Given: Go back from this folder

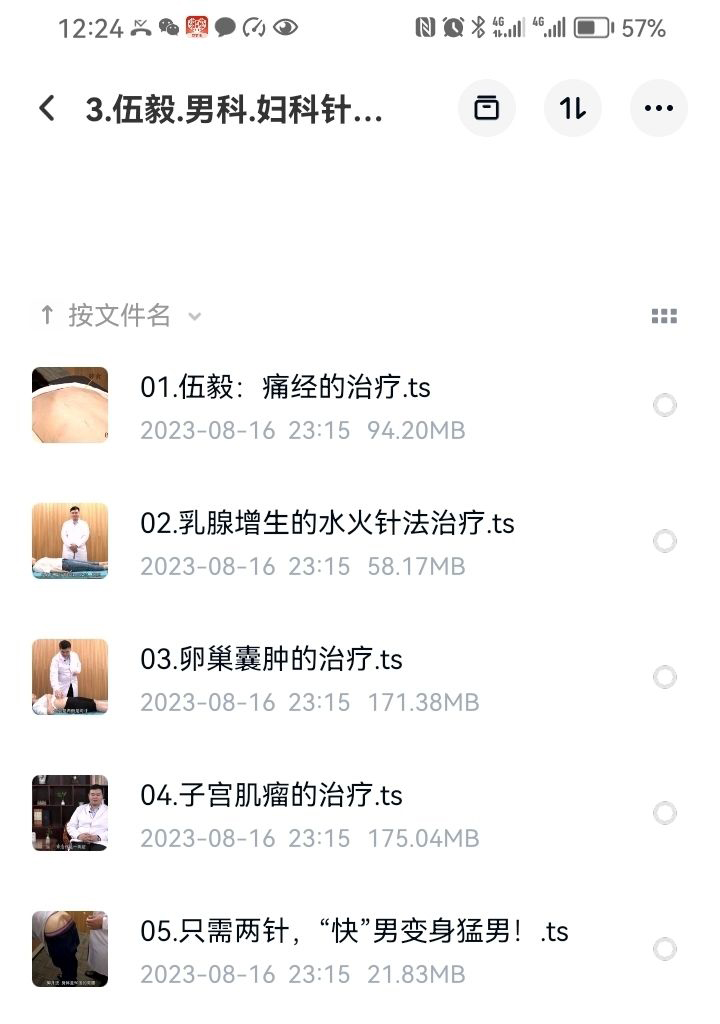Looking at the screenshot, I should tap(47, 108).
